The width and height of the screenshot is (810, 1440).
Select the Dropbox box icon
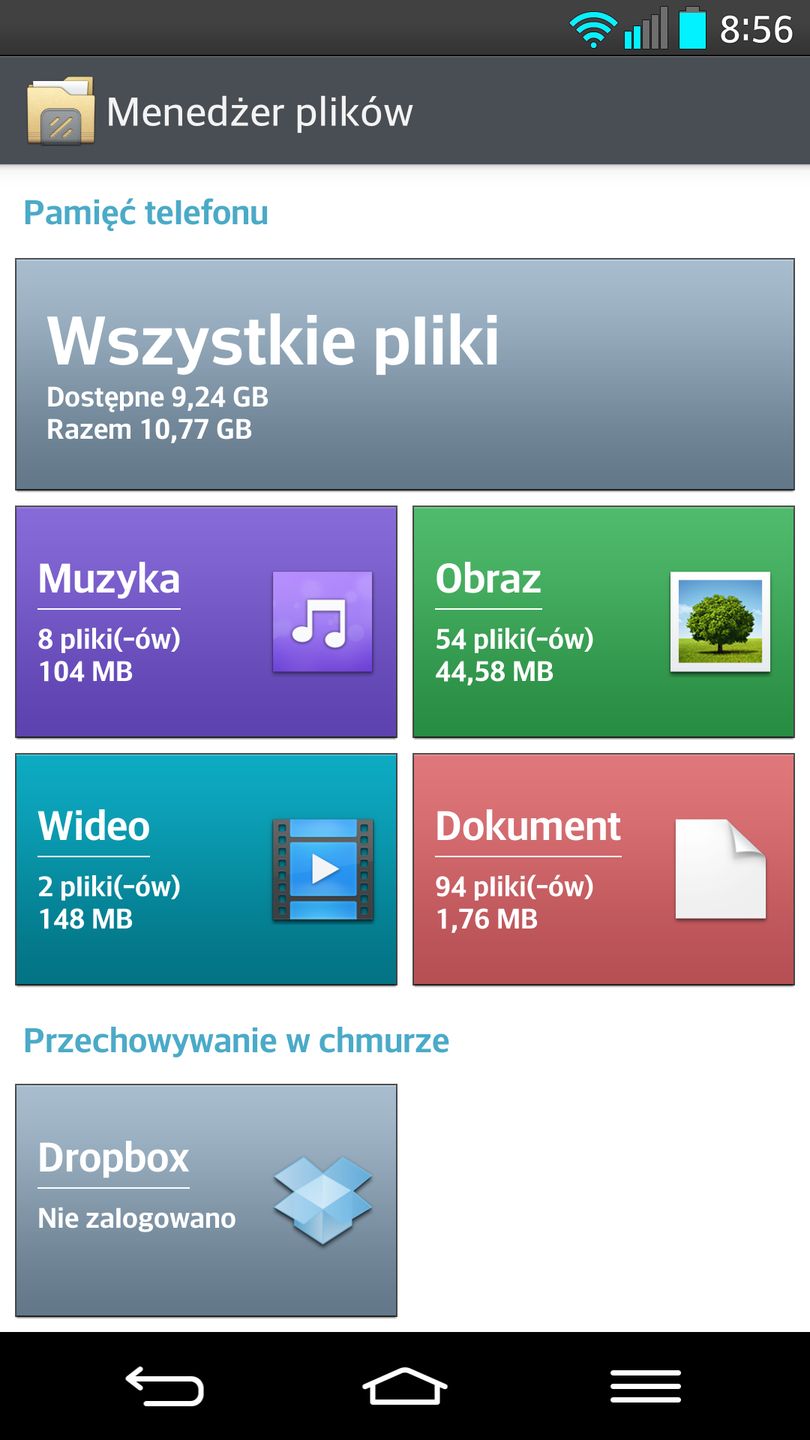click(321, 1199)
